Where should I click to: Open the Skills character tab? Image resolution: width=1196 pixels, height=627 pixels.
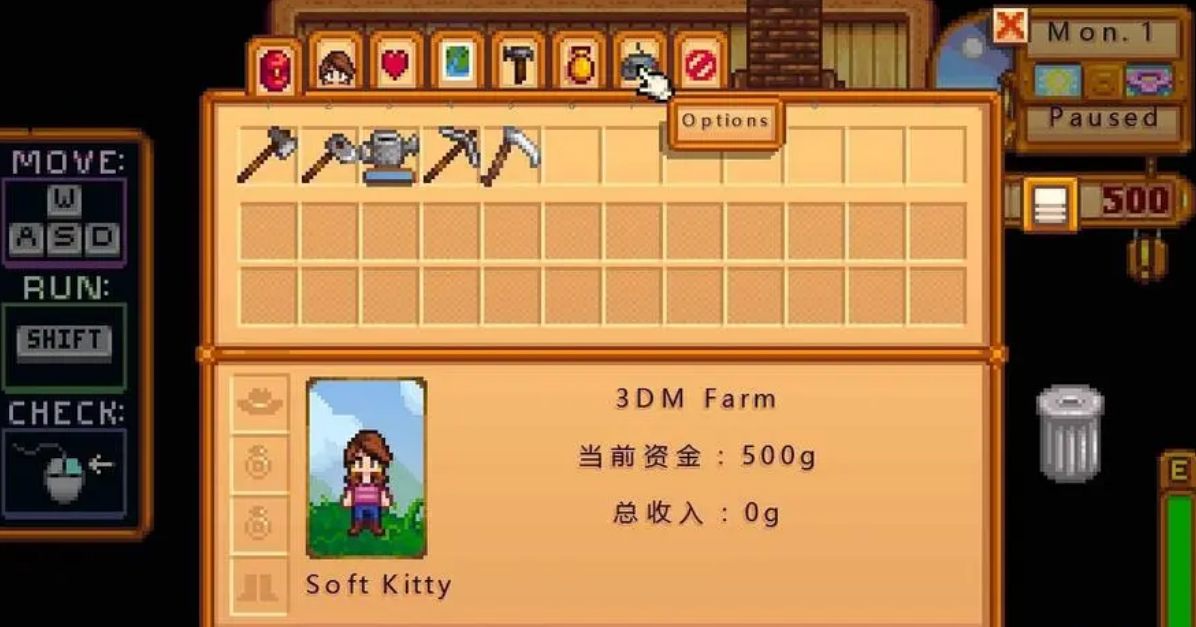337,66
